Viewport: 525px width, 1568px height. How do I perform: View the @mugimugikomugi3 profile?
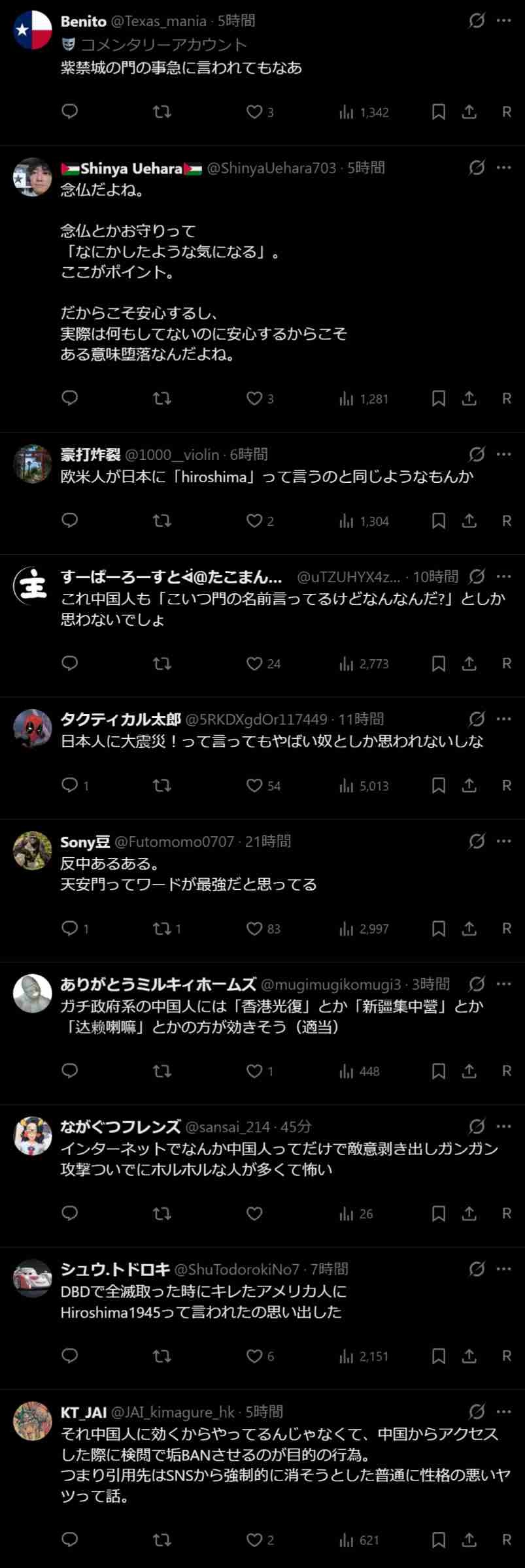331,984
